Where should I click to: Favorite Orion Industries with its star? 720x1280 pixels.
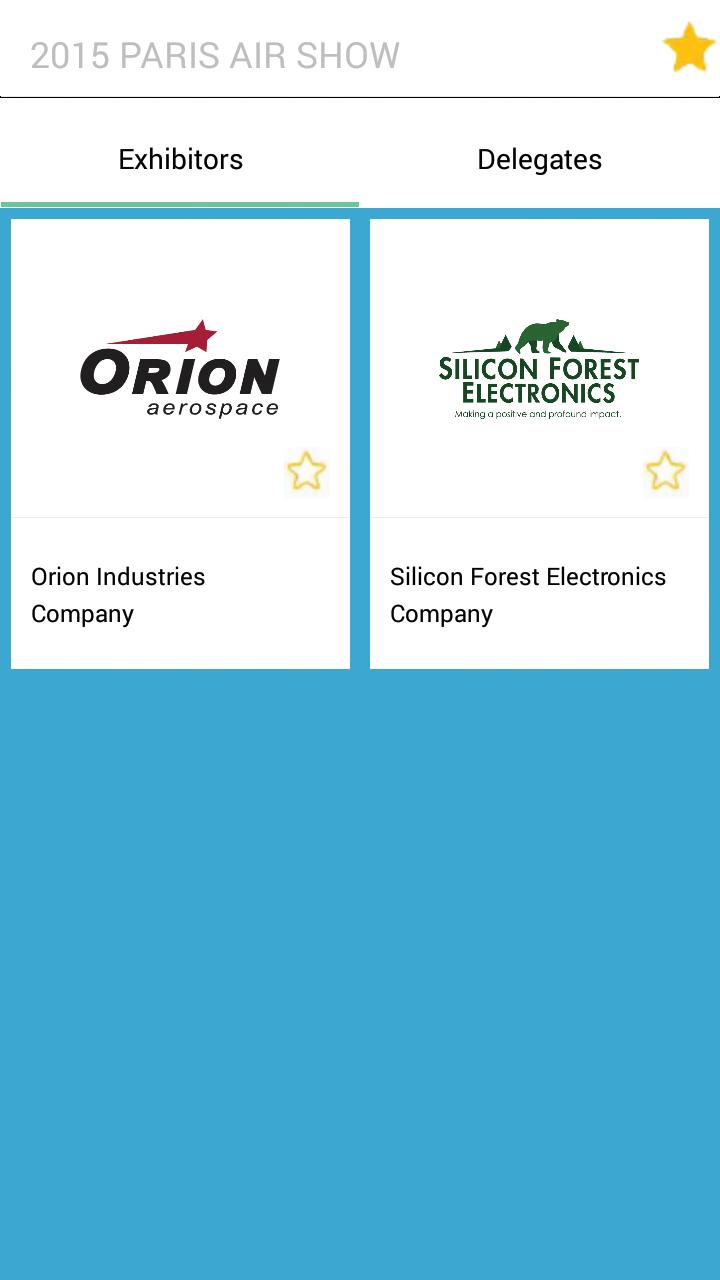(x=306, y=472)
